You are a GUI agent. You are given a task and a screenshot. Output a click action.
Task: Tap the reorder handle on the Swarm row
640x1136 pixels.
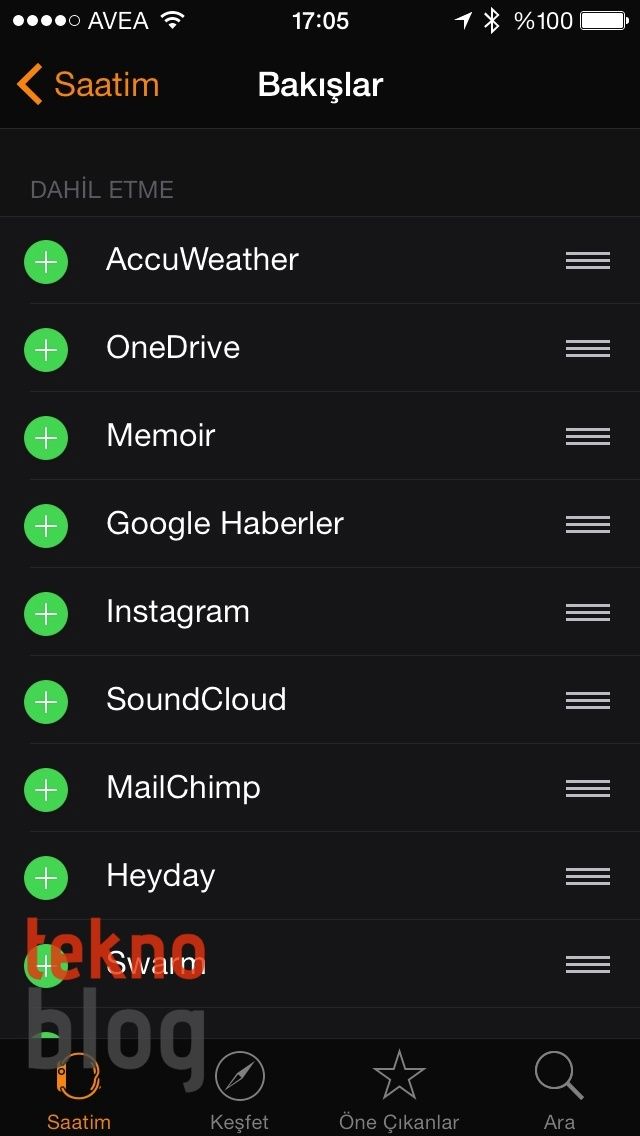coord(587,965)
